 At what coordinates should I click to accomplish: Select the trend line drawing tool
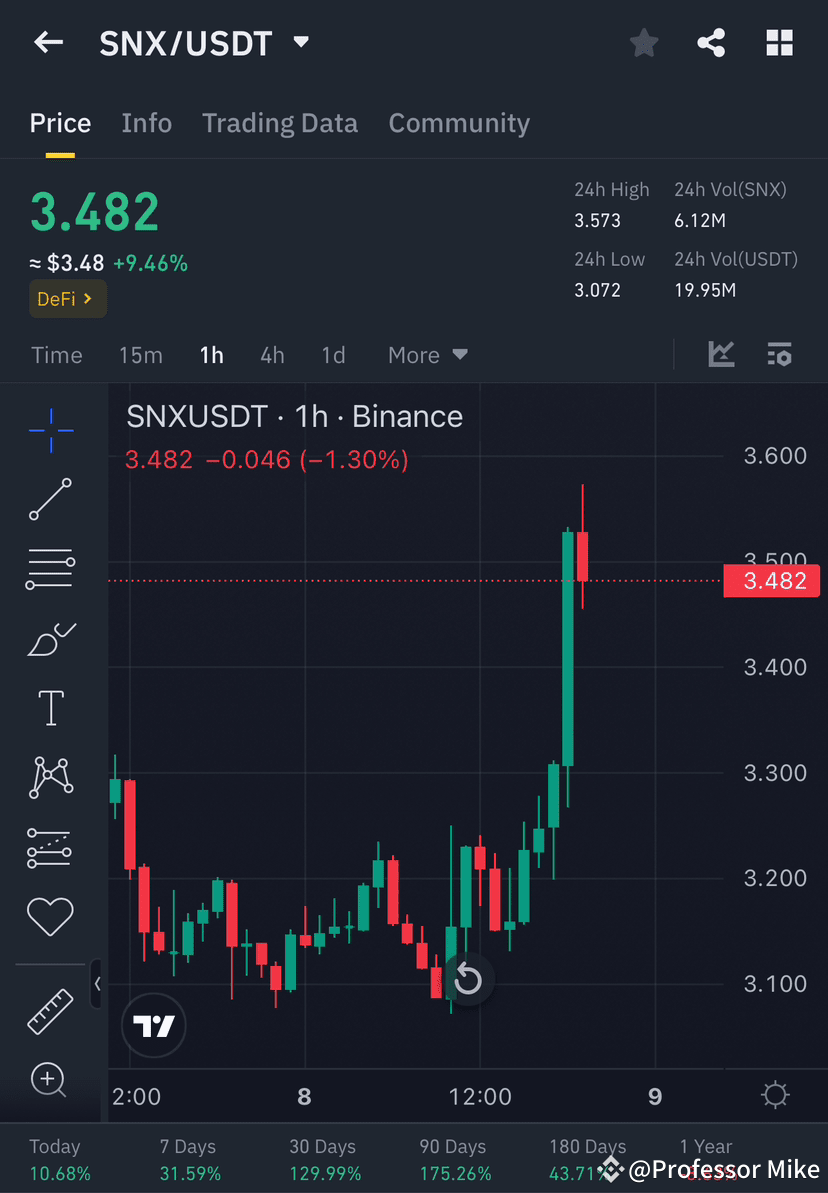click(x=50, y=500)
